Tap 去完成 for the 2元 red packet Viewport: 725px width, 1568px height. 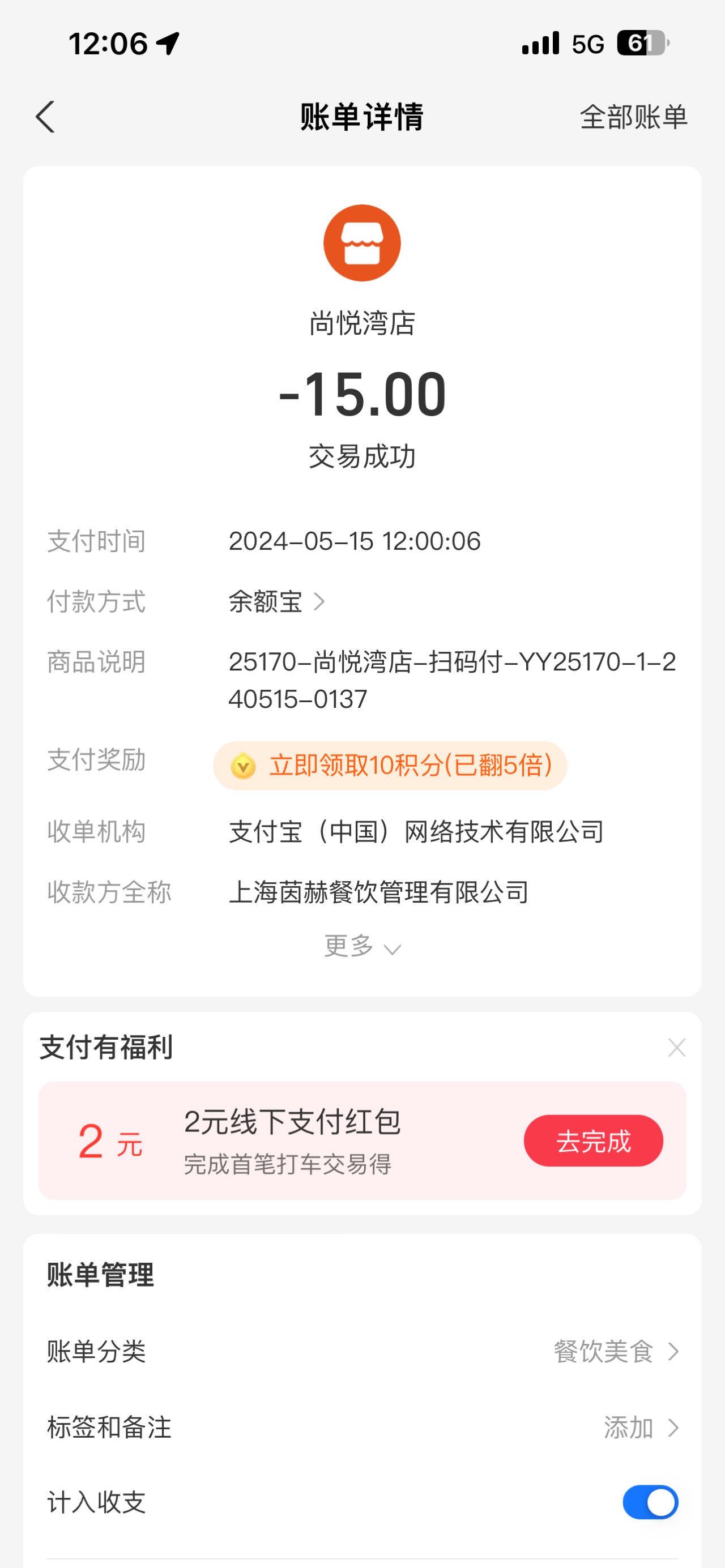click(x=594, y=1140)
